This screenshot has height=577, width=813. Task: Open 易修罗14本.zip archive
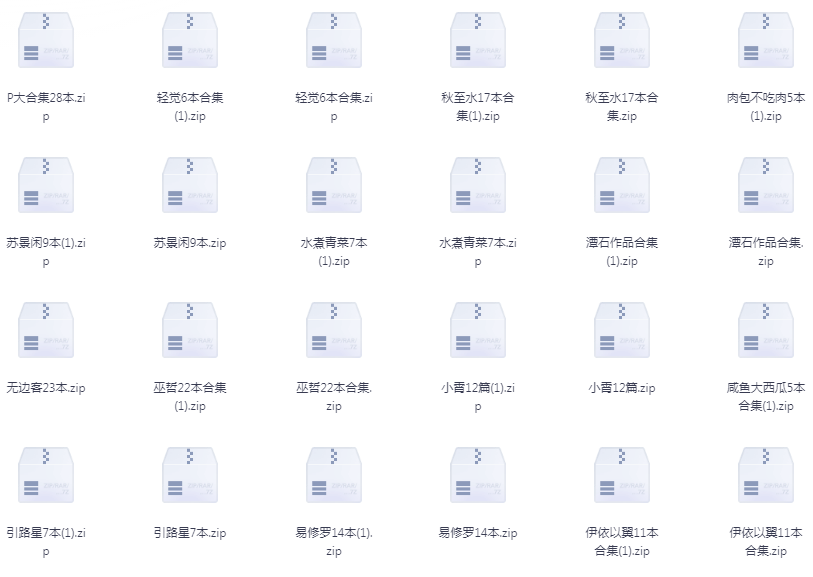tap(478, 476)
